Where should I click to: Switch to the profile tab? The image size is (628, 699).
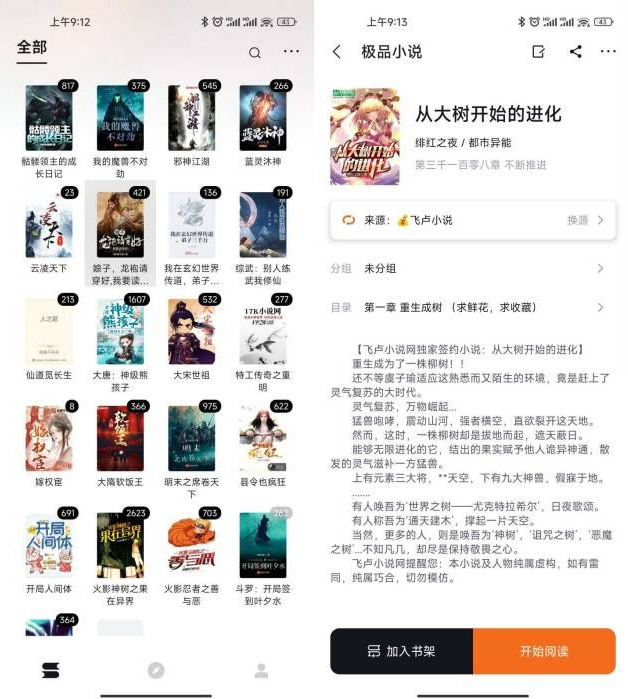[x=261, y=671]
